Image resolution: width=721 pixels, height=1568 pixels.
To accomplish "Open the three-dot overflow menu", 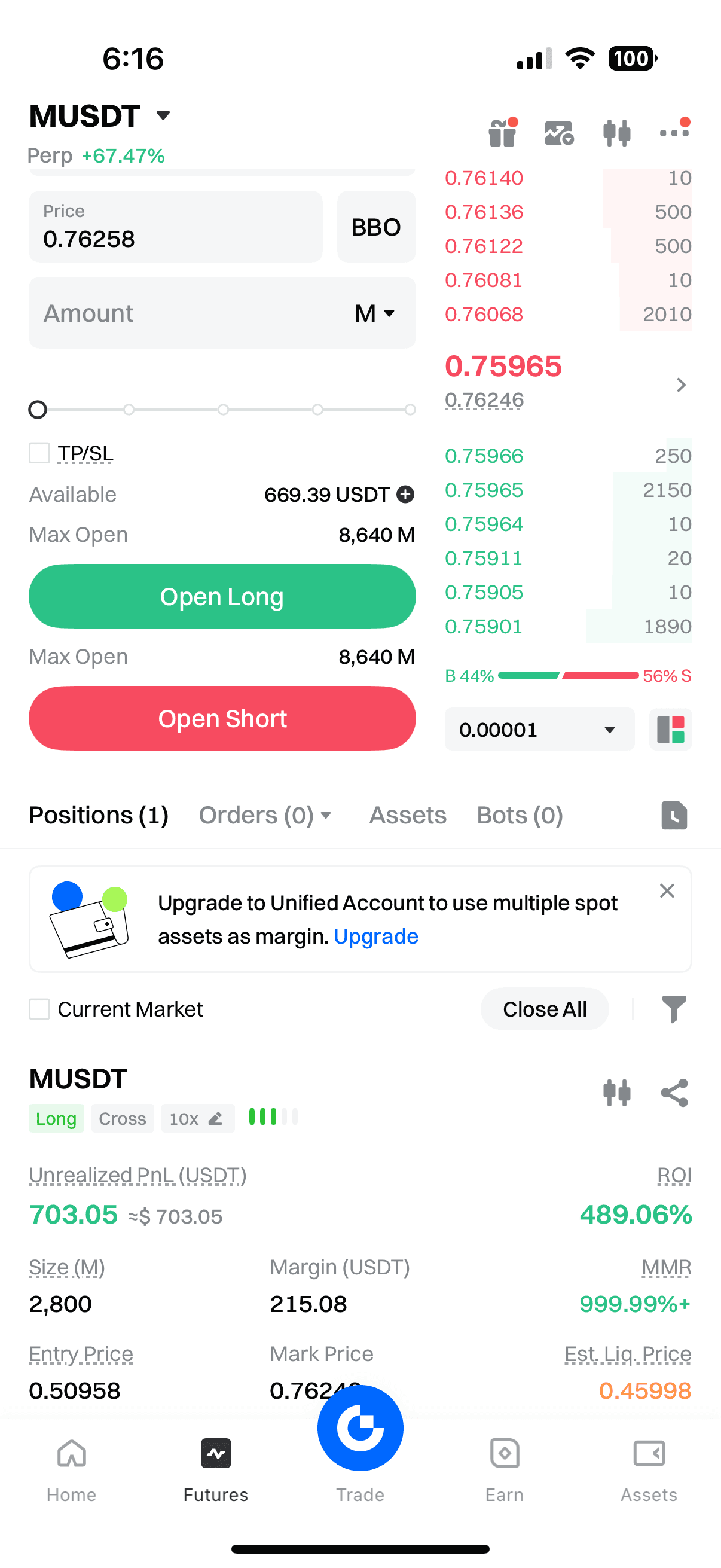I will [674, 132].
